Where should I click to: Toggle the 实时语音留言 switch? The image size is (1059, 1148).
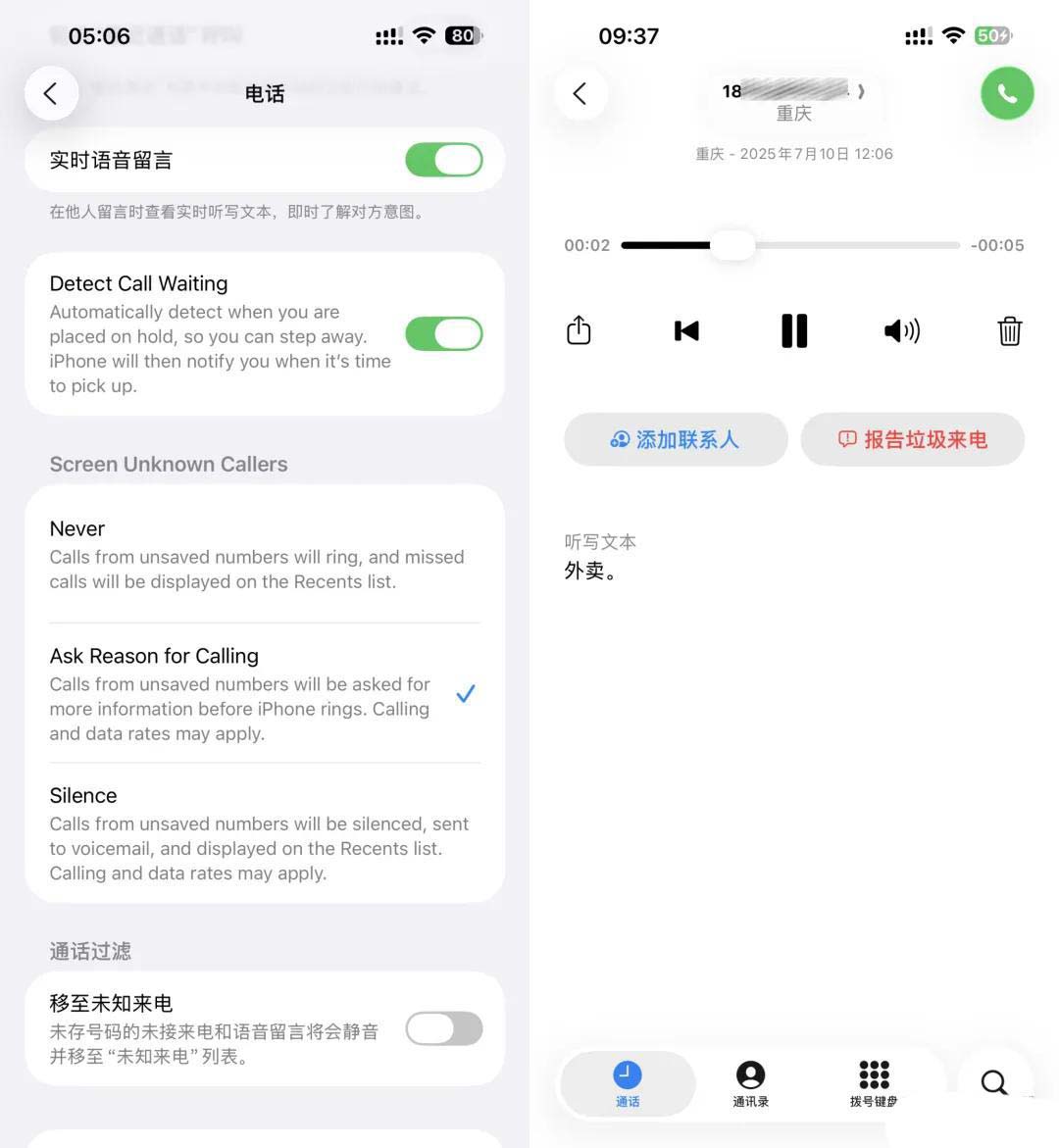pos(444,160)
